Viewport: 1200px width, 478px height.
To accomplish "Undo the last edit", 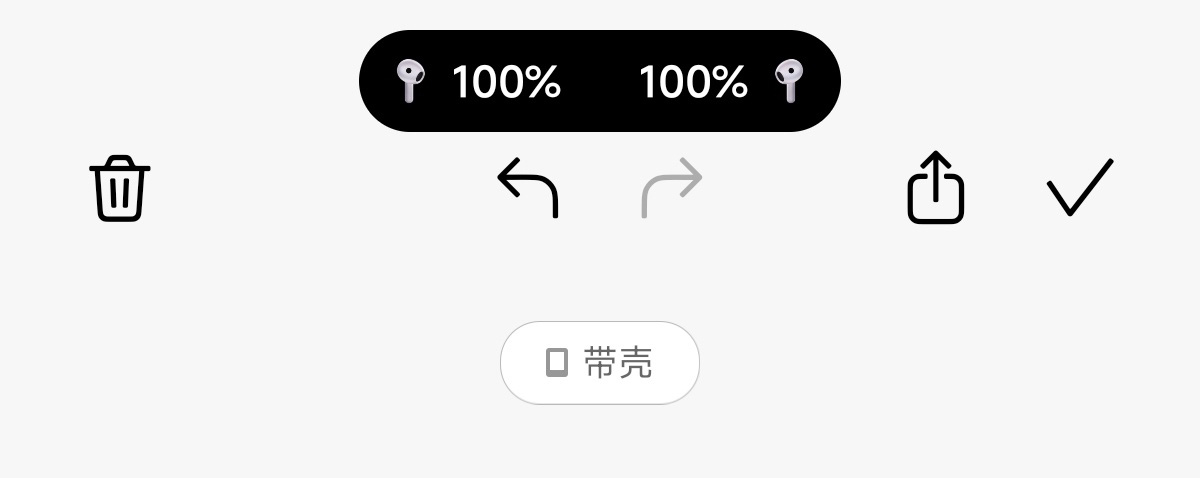I will click(528, 187).
